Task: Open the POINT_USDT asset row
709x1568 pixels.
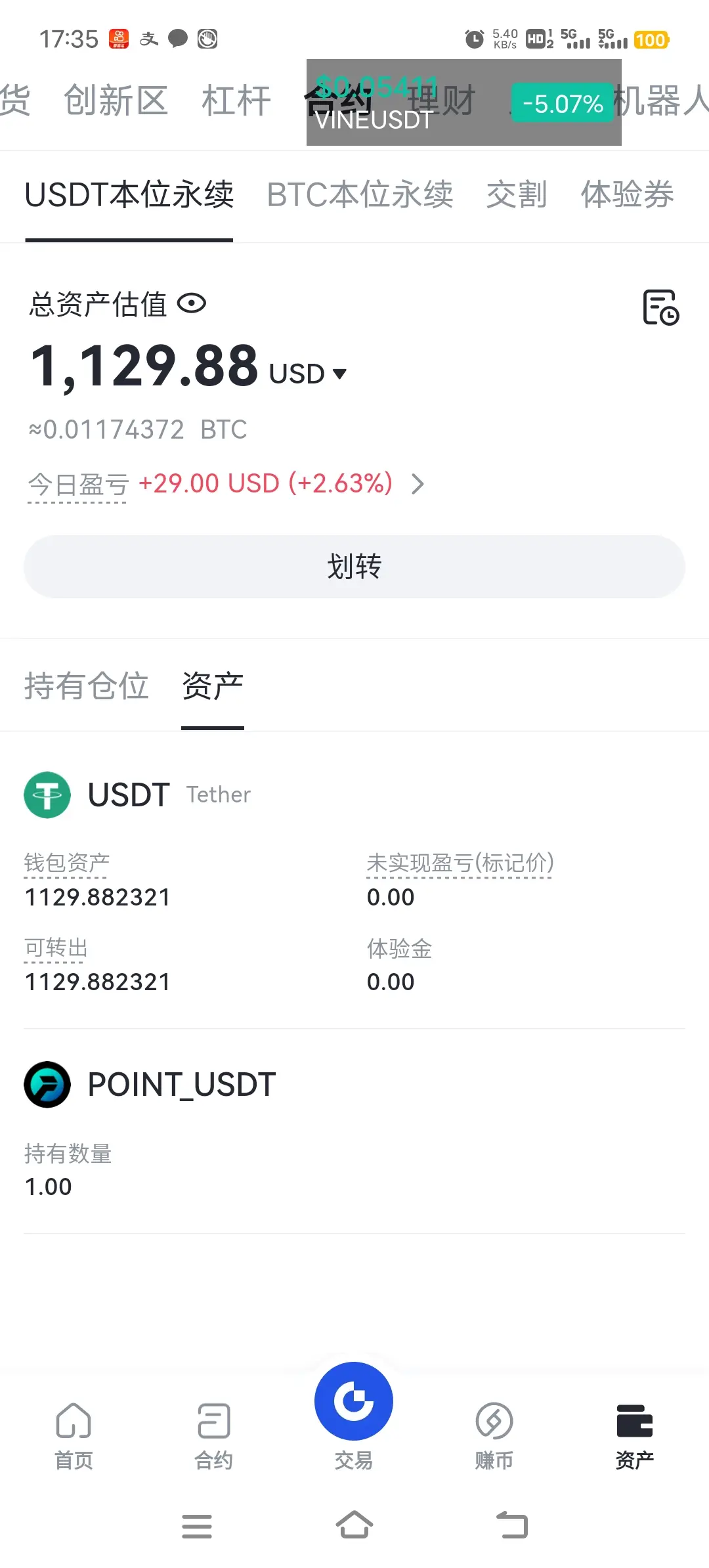Action: [x=354, y=1131]
